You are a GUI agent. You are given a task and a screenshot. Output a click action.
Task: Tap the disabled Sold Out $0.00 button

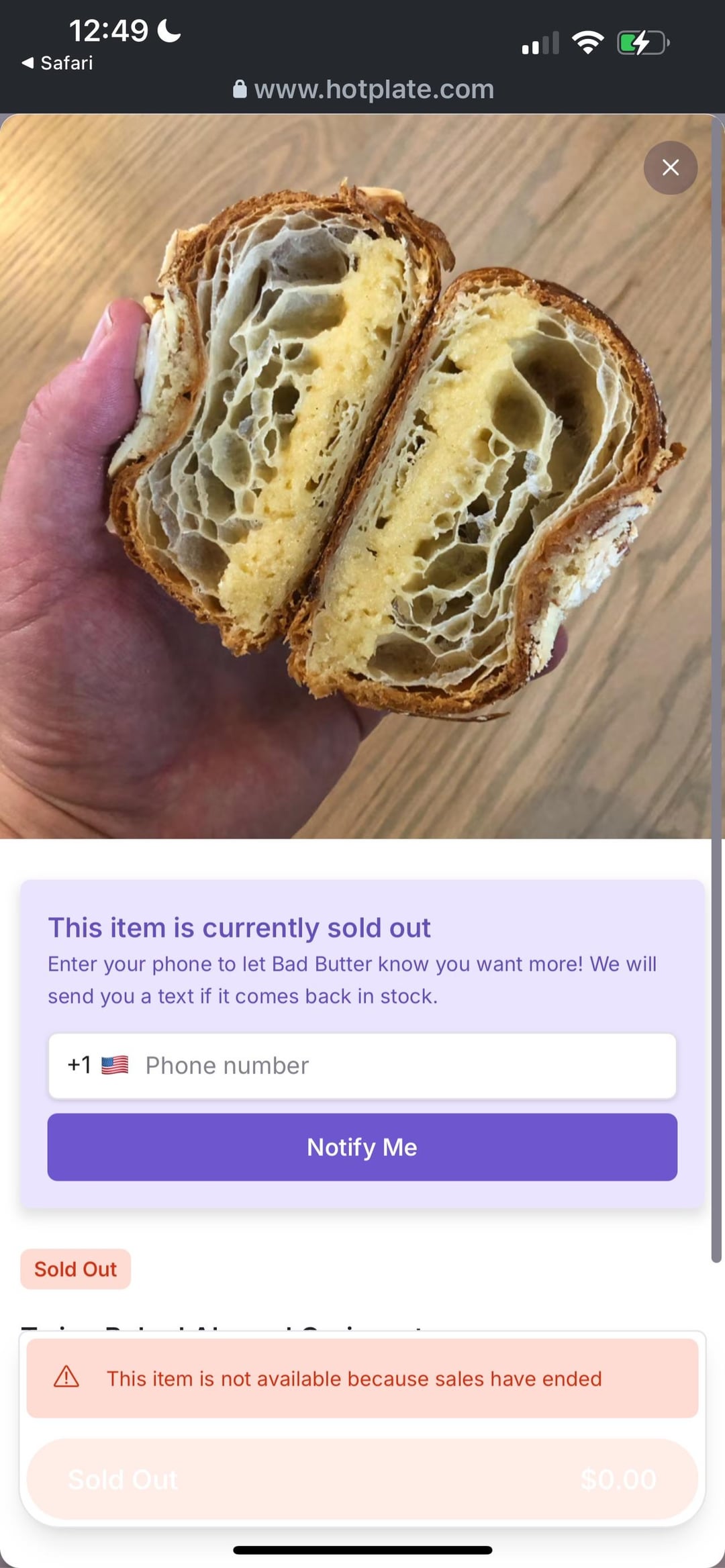(362, 1479)
